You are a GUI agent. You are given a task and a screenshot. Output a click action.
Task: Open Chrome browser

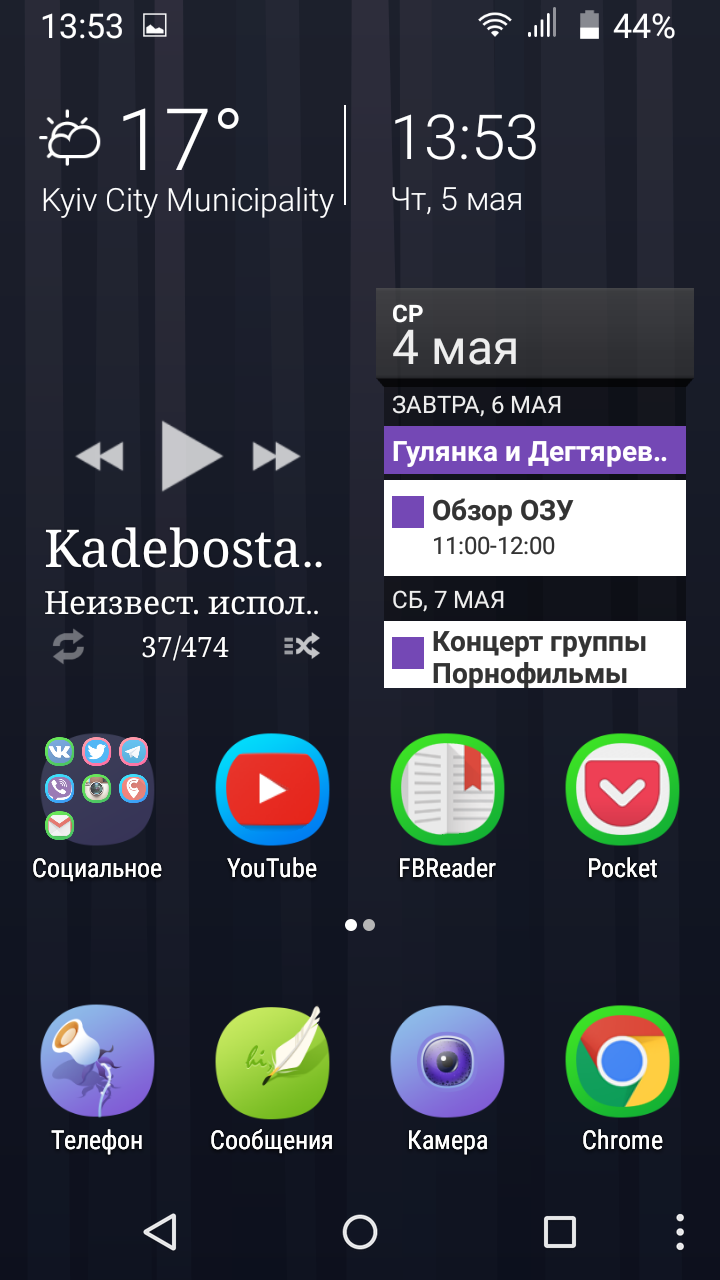click(x=622, y=1062)
